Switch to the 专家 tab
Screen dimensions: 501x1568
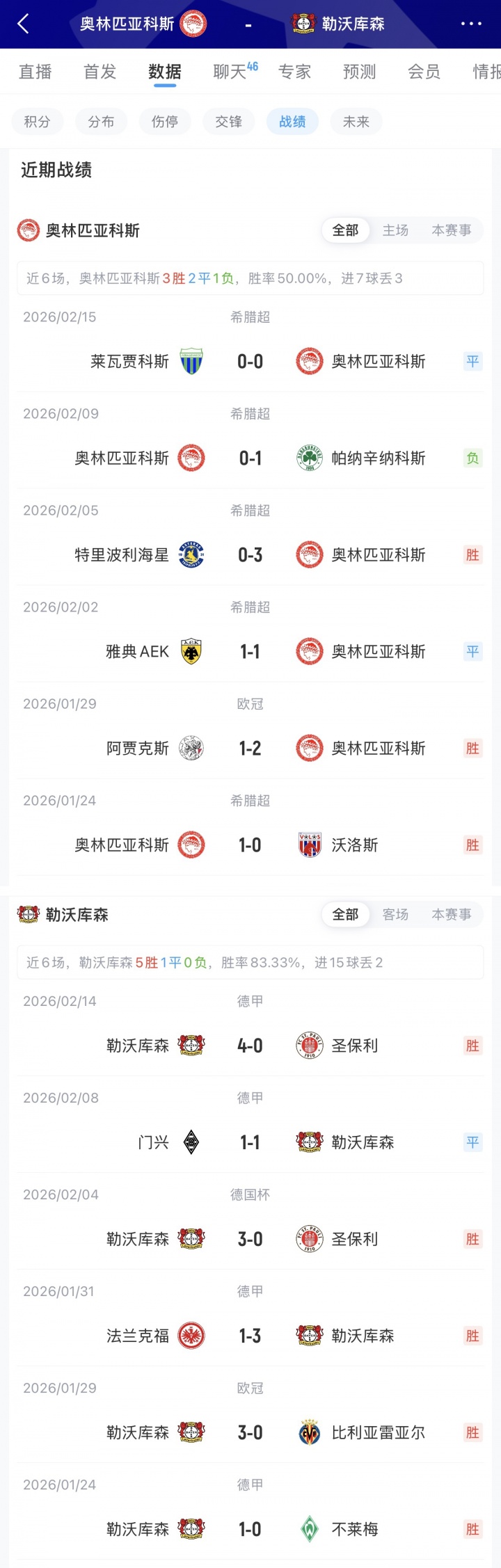(294, 72)
